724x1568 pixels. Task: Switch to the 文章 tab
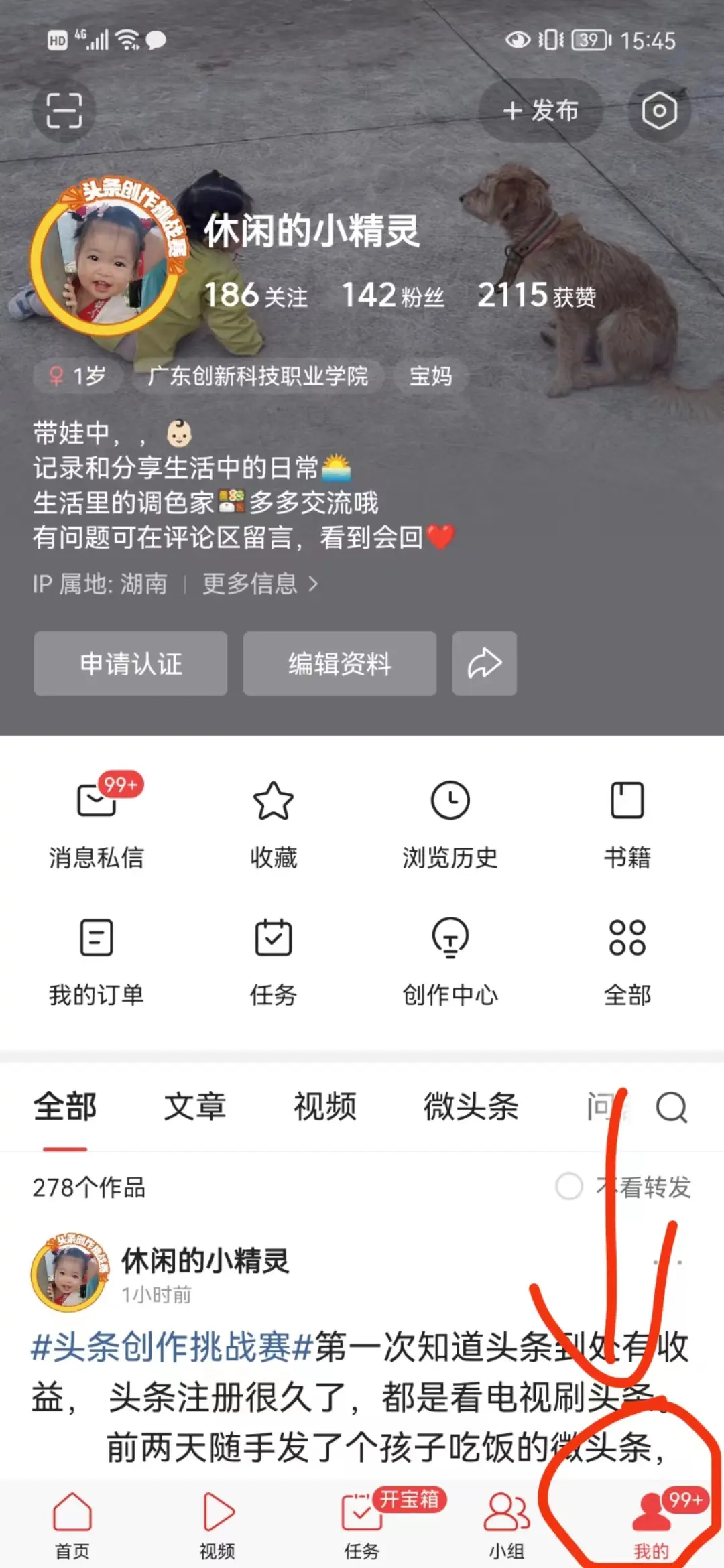point(194,1106)
